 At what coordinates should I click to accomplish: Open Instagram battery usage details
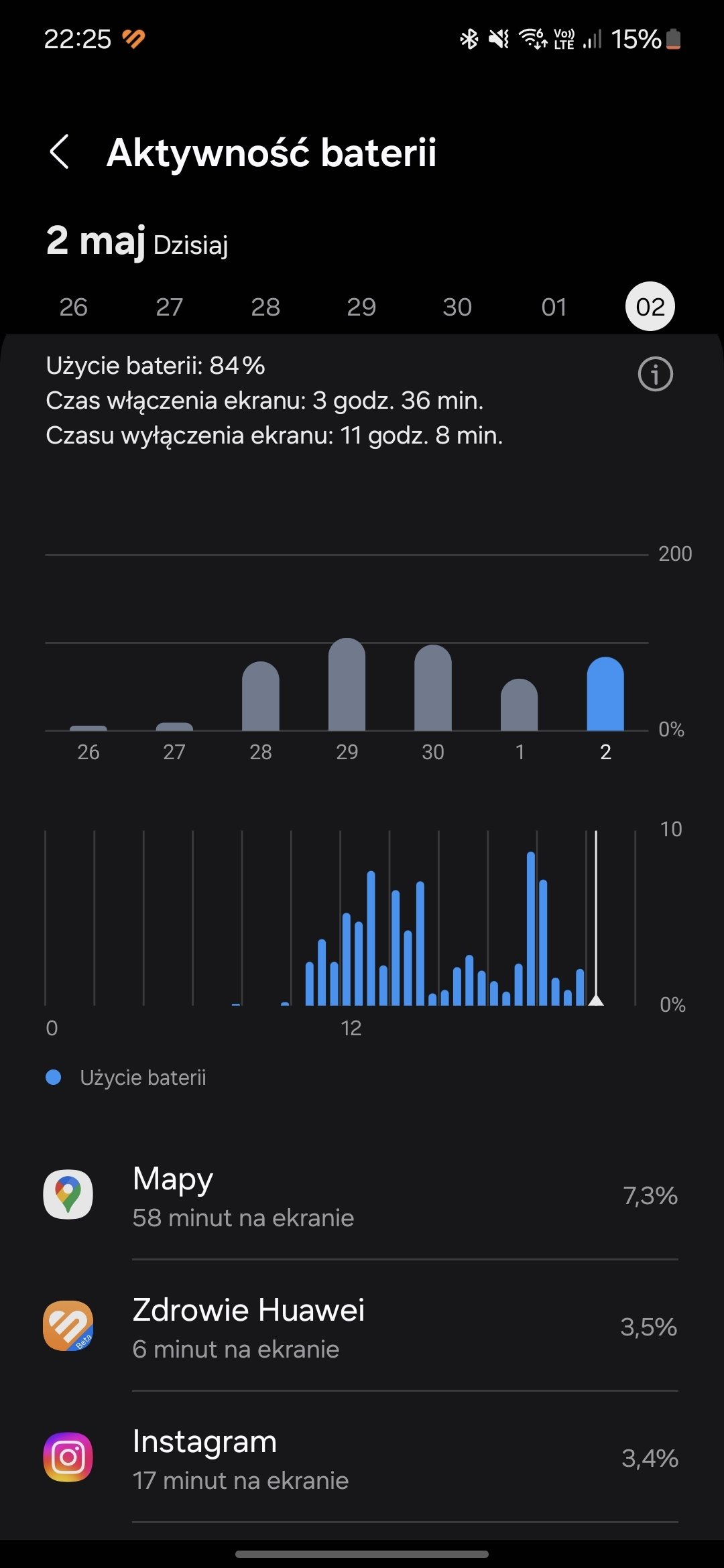(362, 1458)
